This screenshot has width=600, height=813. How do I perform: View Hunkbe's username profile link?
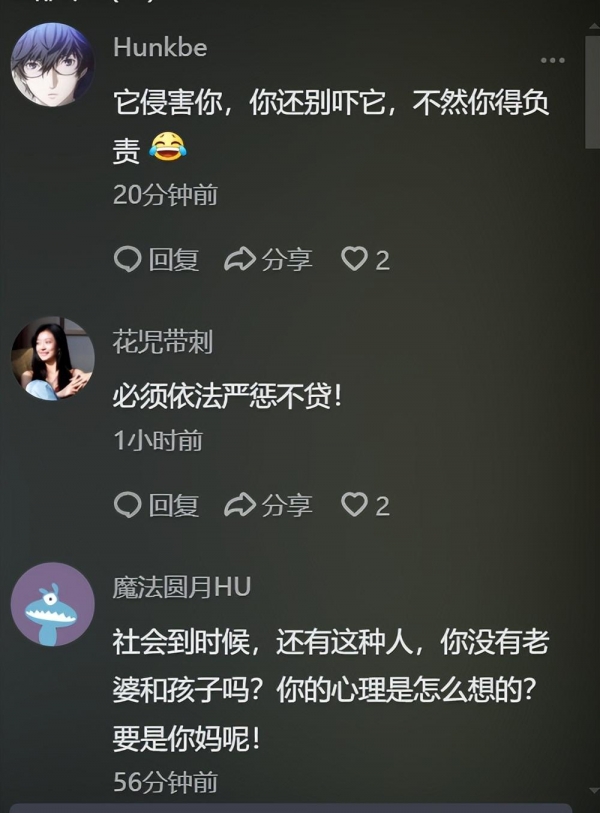[x=160, y=47]
